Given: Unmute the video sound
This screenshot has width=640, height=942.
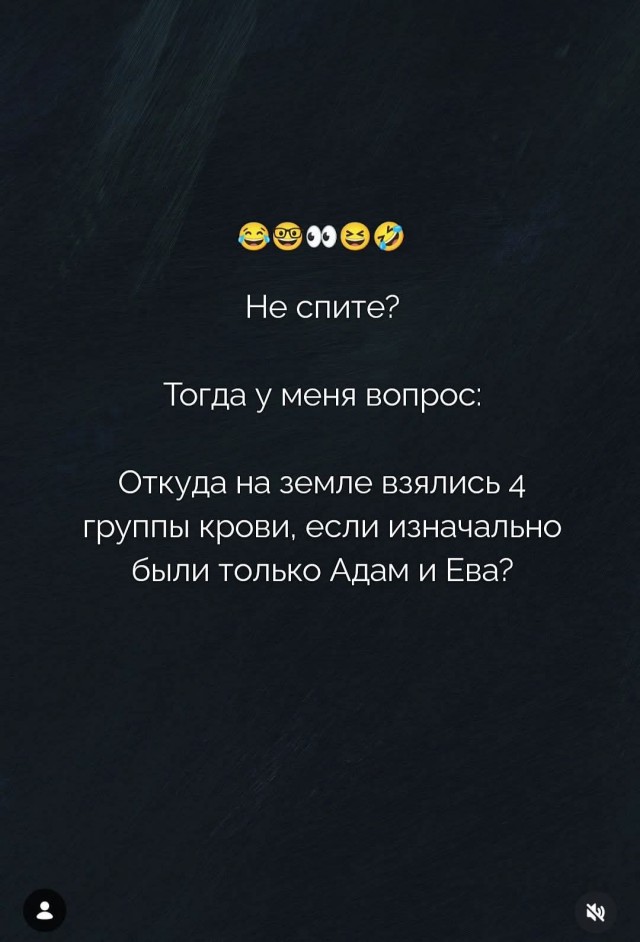Looking at the screenshot, I should coord(595,911).
